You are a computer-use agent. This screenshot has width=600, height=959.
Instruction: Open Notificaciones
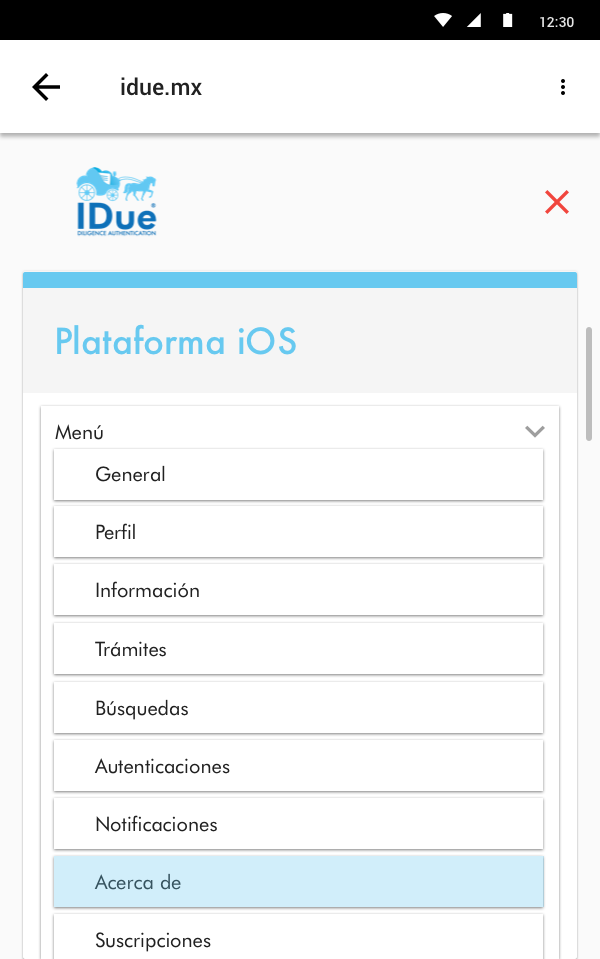(298, 824)
